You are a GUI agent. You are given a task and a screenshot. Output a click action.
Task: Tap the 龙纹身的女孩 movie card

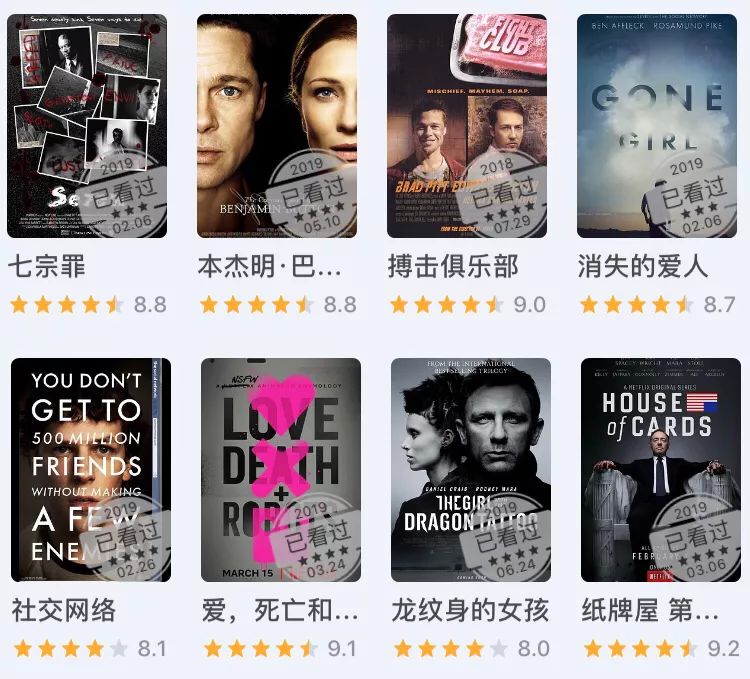471,470
